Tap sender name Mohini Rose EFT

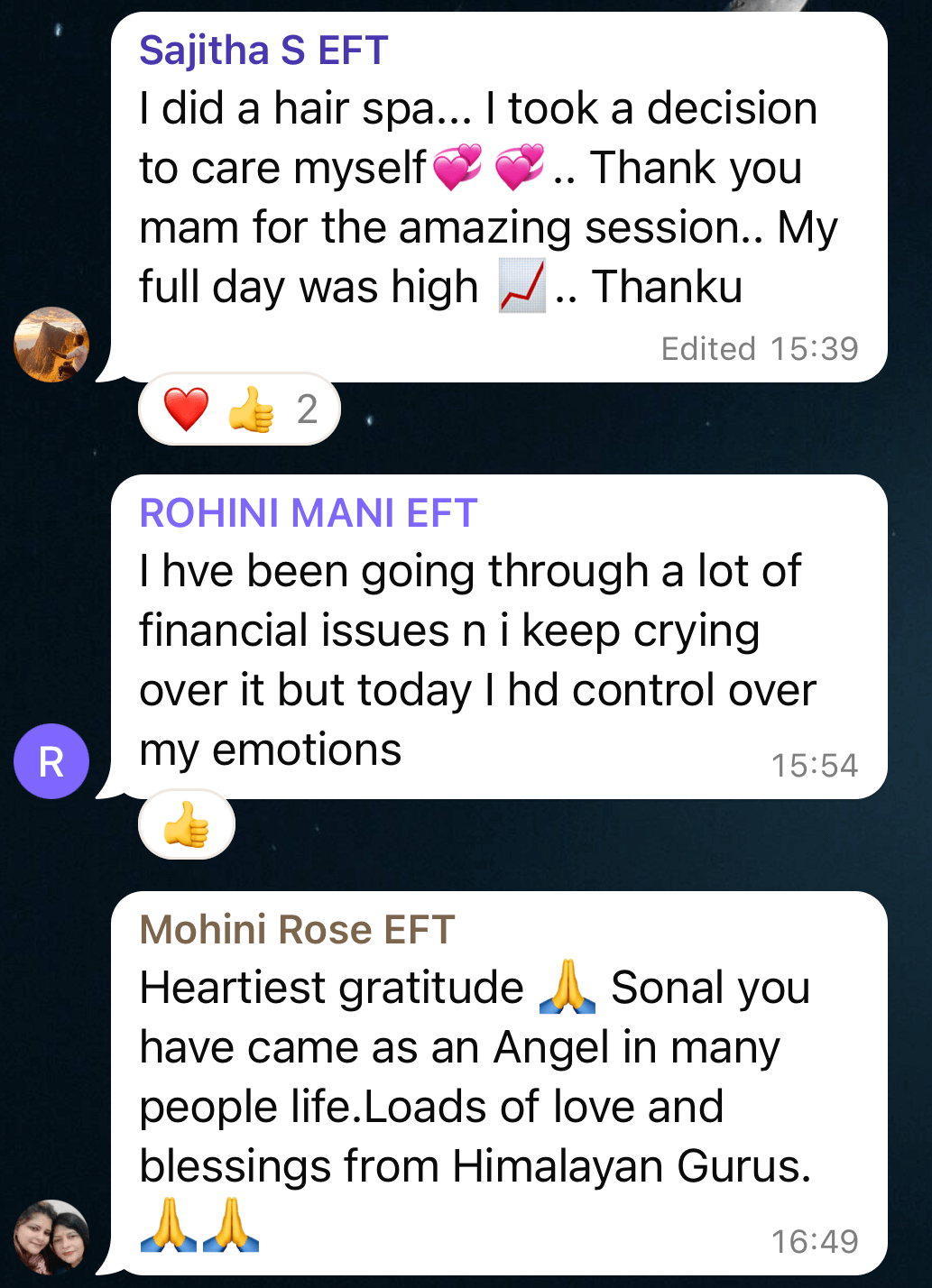click(297, 930)
